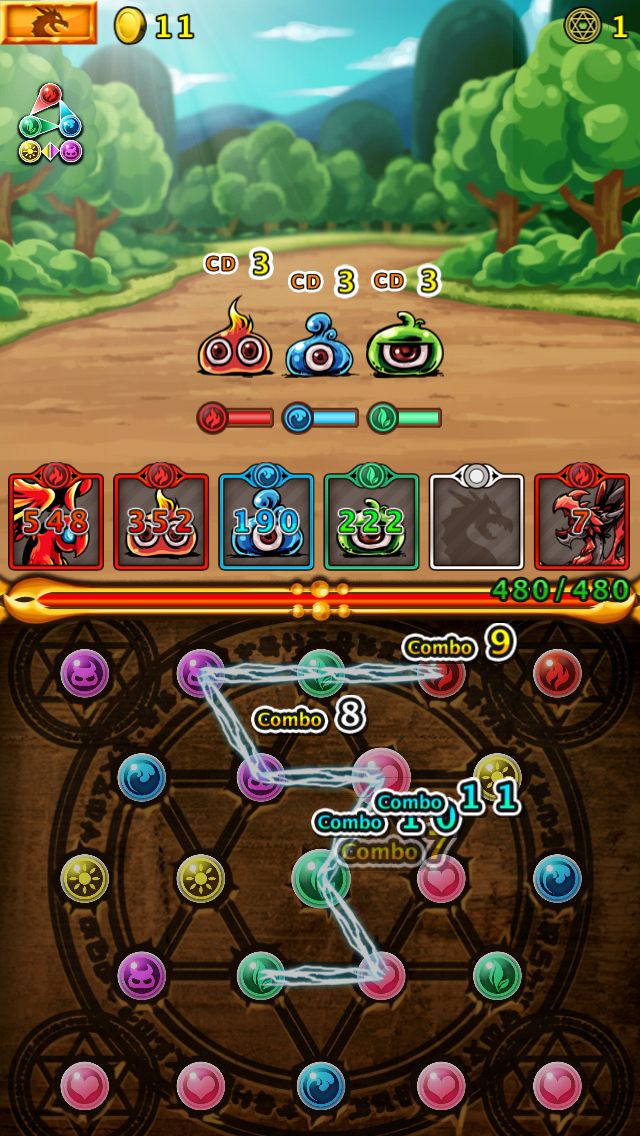Screen dimensions: 640x1136
Task: Select the blue slime card showing 190
Action: tap(266, 520)
